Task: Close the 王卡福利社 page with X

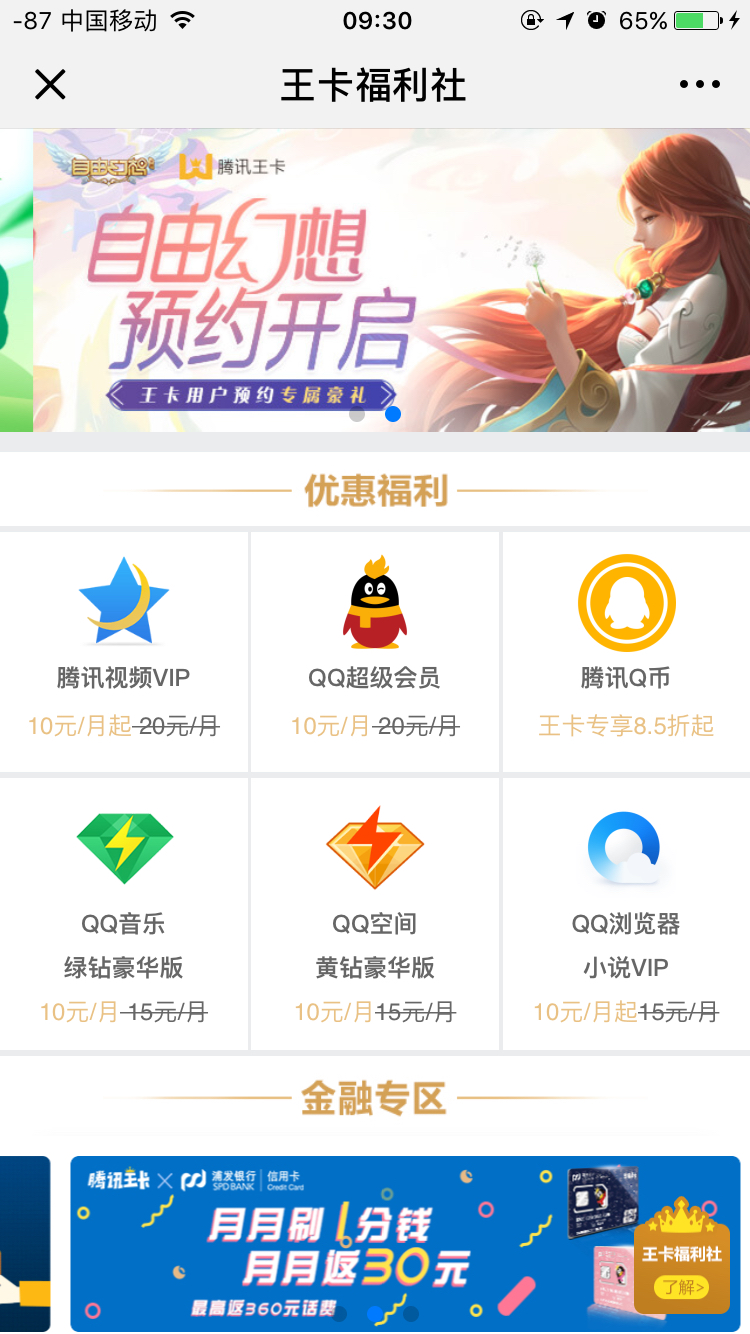Action: (x=50, y=84)
